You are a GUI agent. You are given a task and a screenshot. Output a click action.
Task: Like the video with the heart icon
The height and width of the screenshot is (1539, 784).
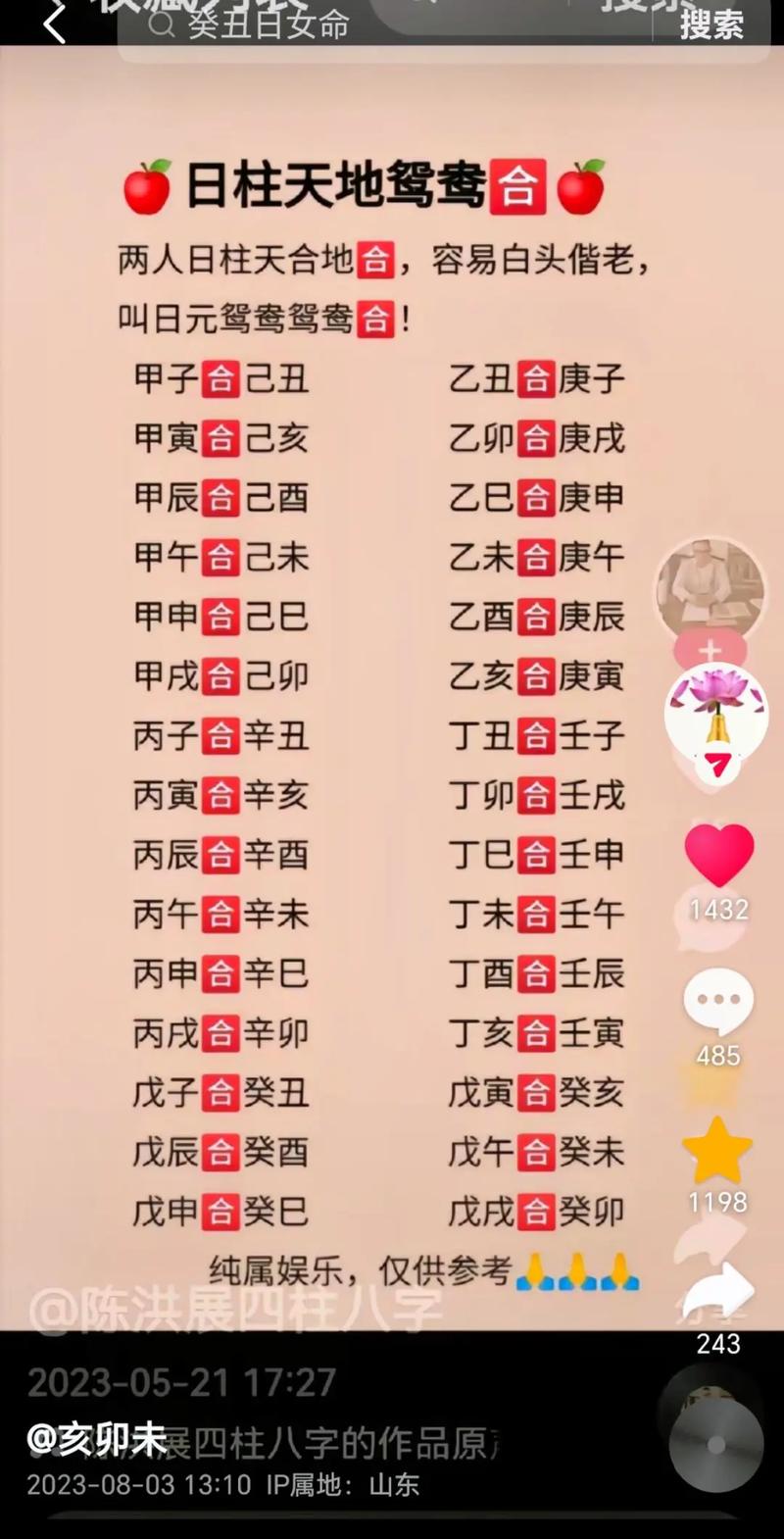coord(718,855)
